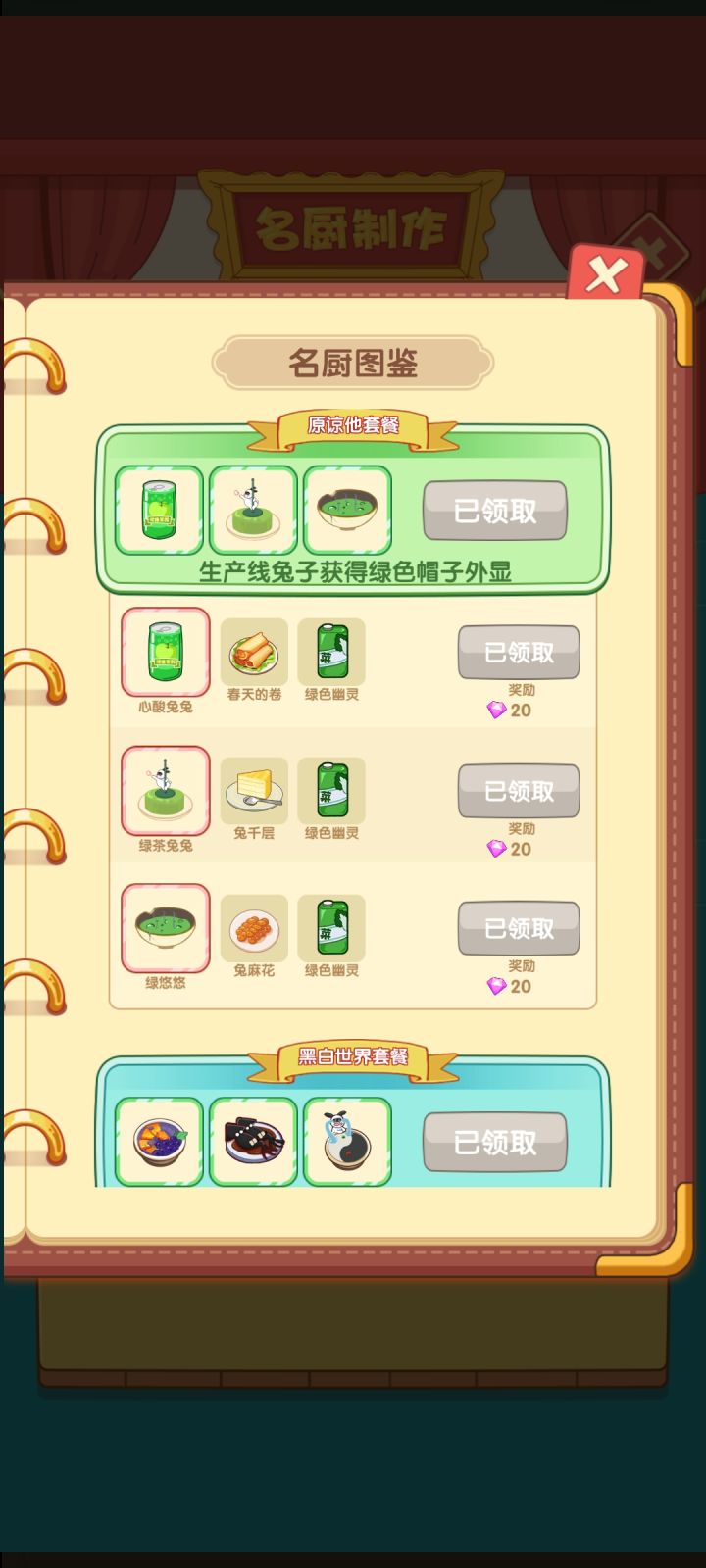The image size is (706, 1568).
Task: Open the black-white dish with yin-yang icon
Action: (348, 1140)
